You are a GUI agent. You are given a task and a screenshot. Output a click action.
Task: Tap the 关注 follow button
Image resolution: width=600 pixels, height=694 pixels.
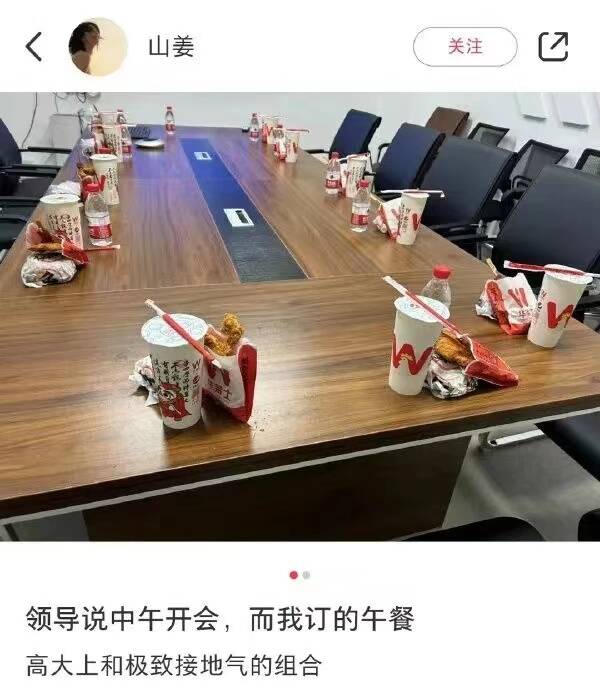point(465,46)
